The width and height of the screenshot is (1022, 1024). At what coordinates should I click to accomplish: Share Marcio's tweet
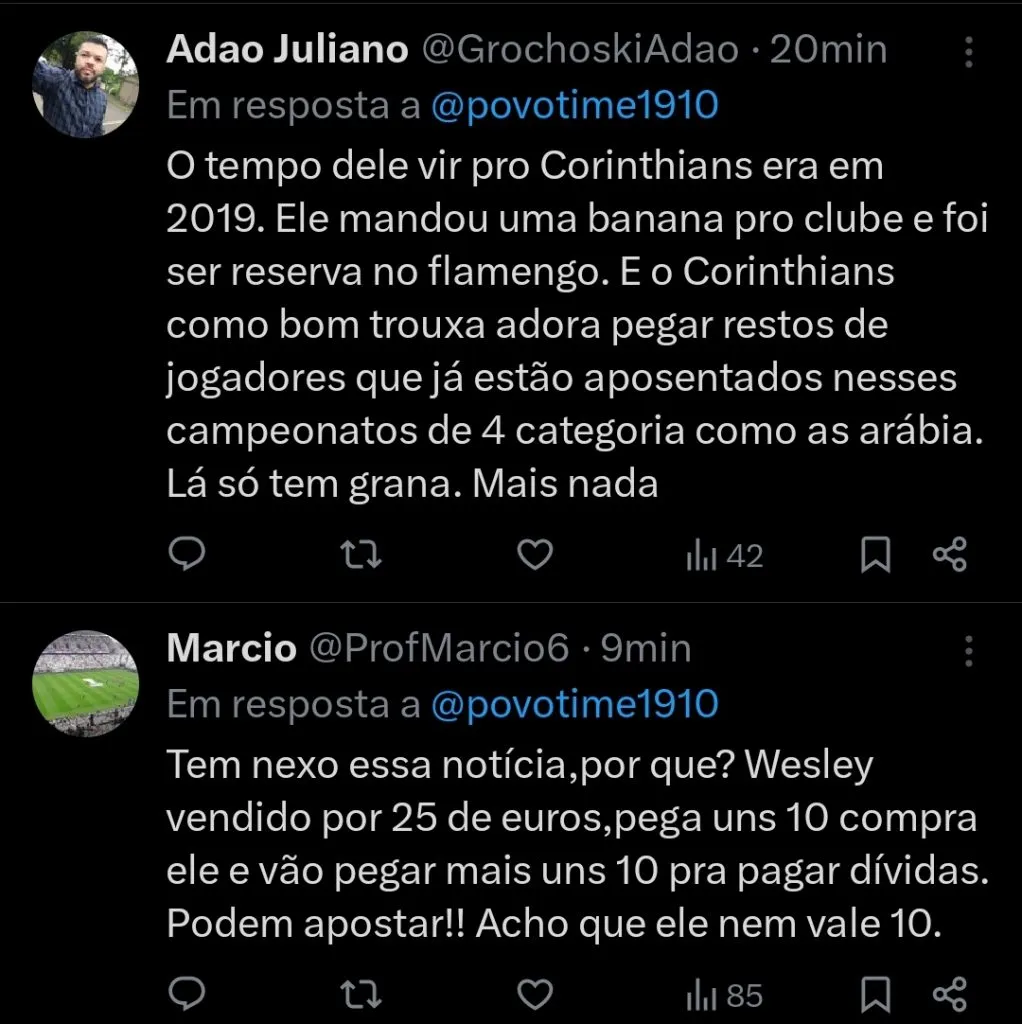click(x=950, y=994)
